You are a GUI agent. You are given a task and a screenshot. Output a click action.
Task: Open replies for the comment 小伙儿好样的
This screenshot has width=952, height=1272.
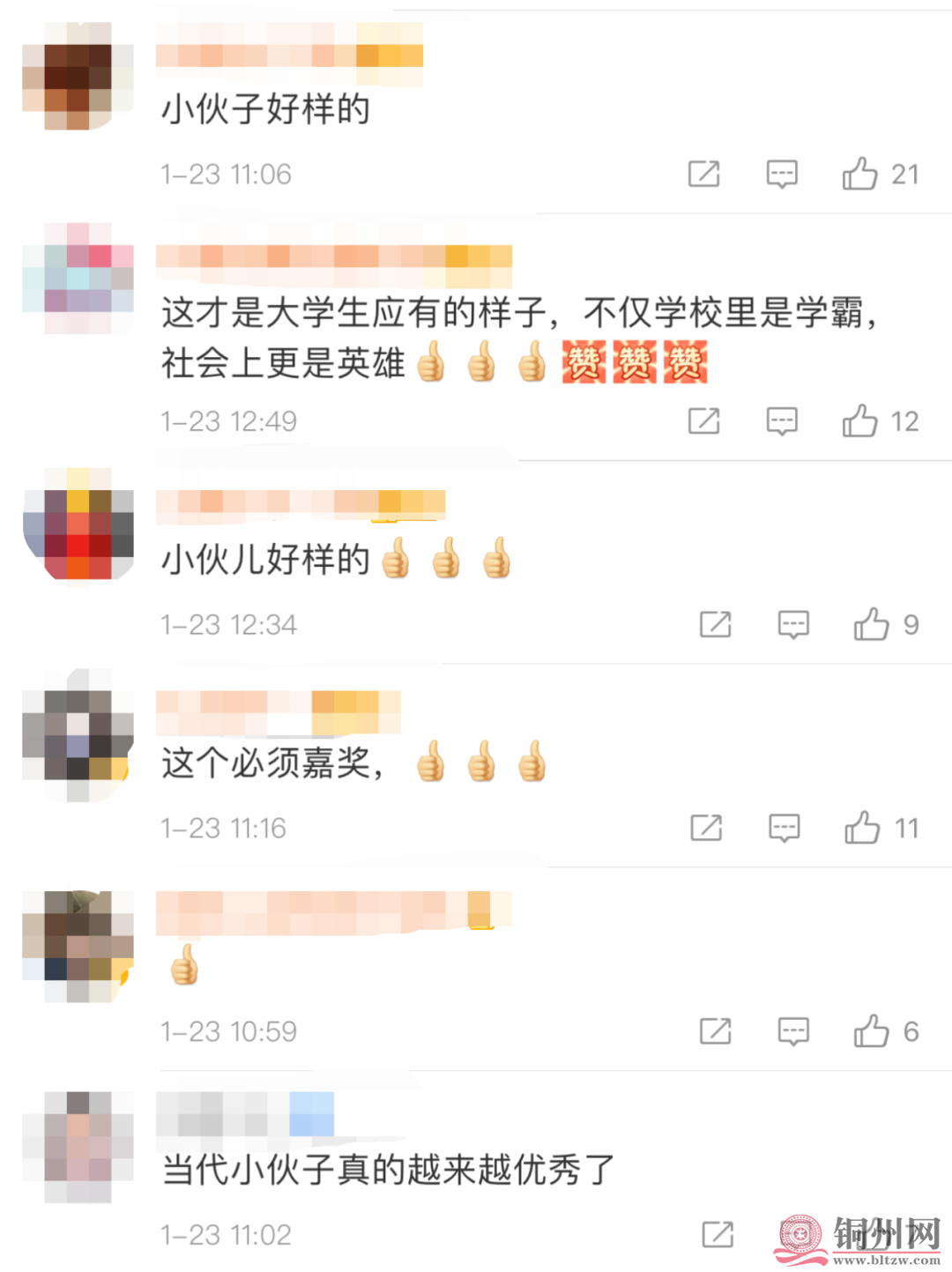coord(793,624)
